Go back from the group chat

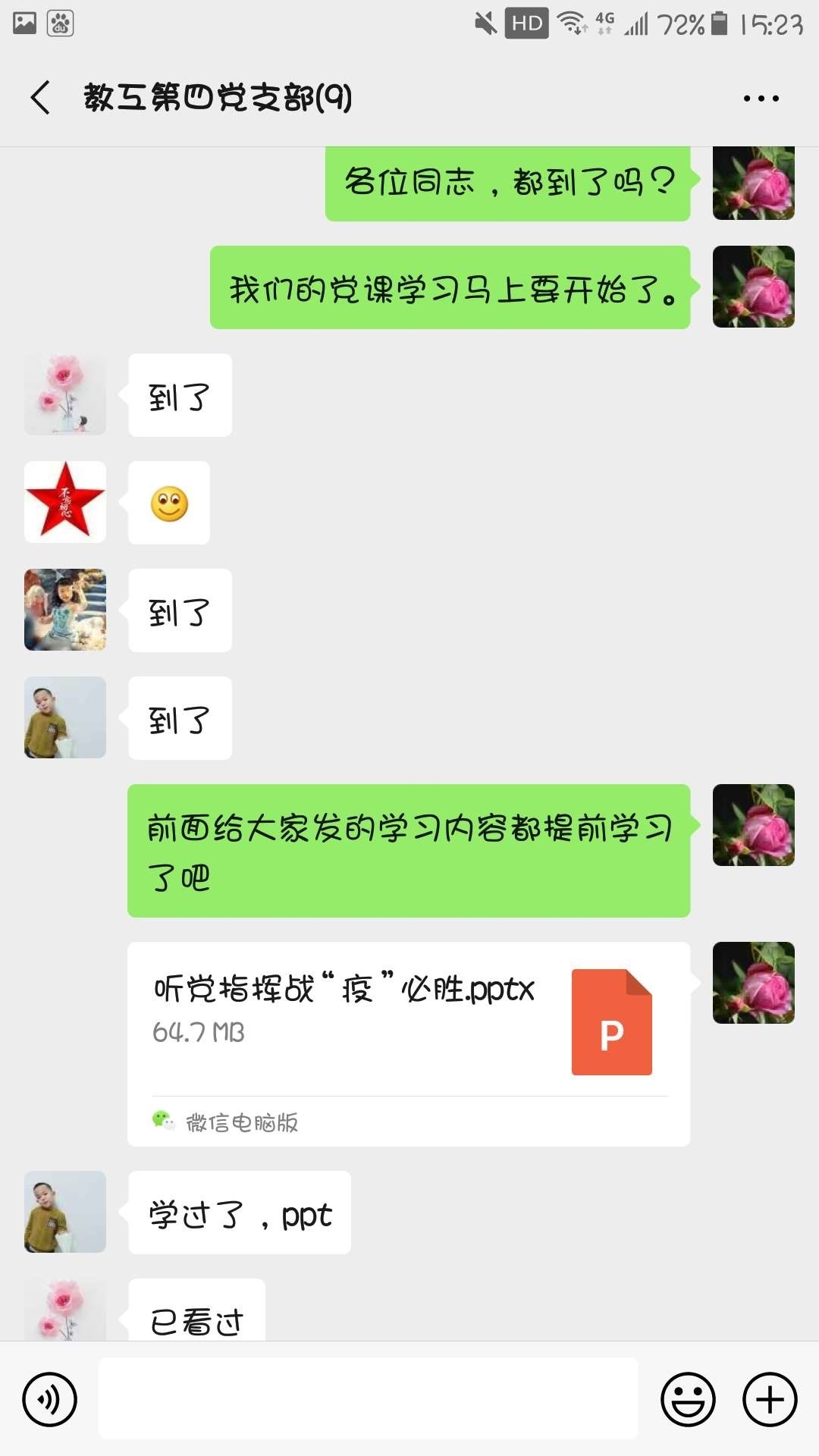pyautogui.click(x=41, y=98)
